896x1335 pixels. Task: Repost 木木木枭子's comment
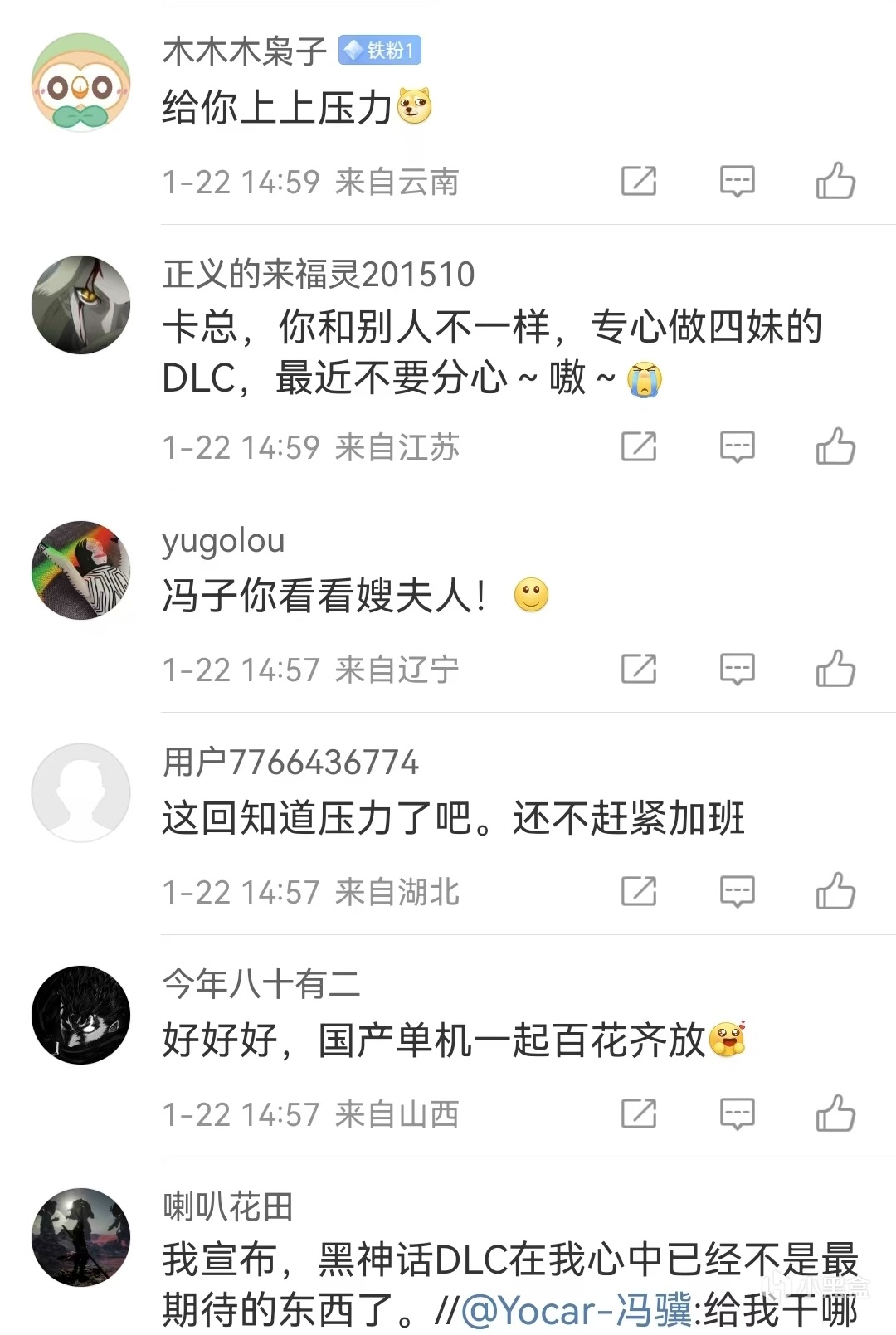point(639,181)
